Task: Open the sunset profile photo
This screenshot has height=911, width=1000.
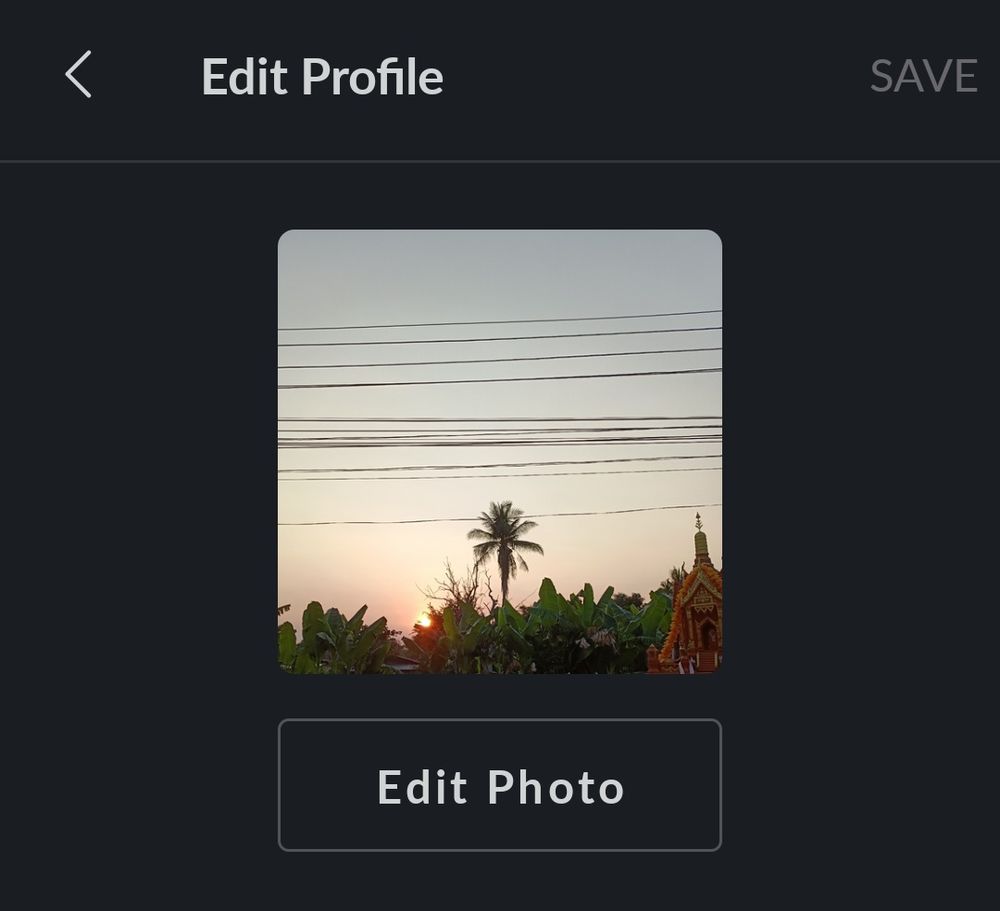Action: point(500,452)
